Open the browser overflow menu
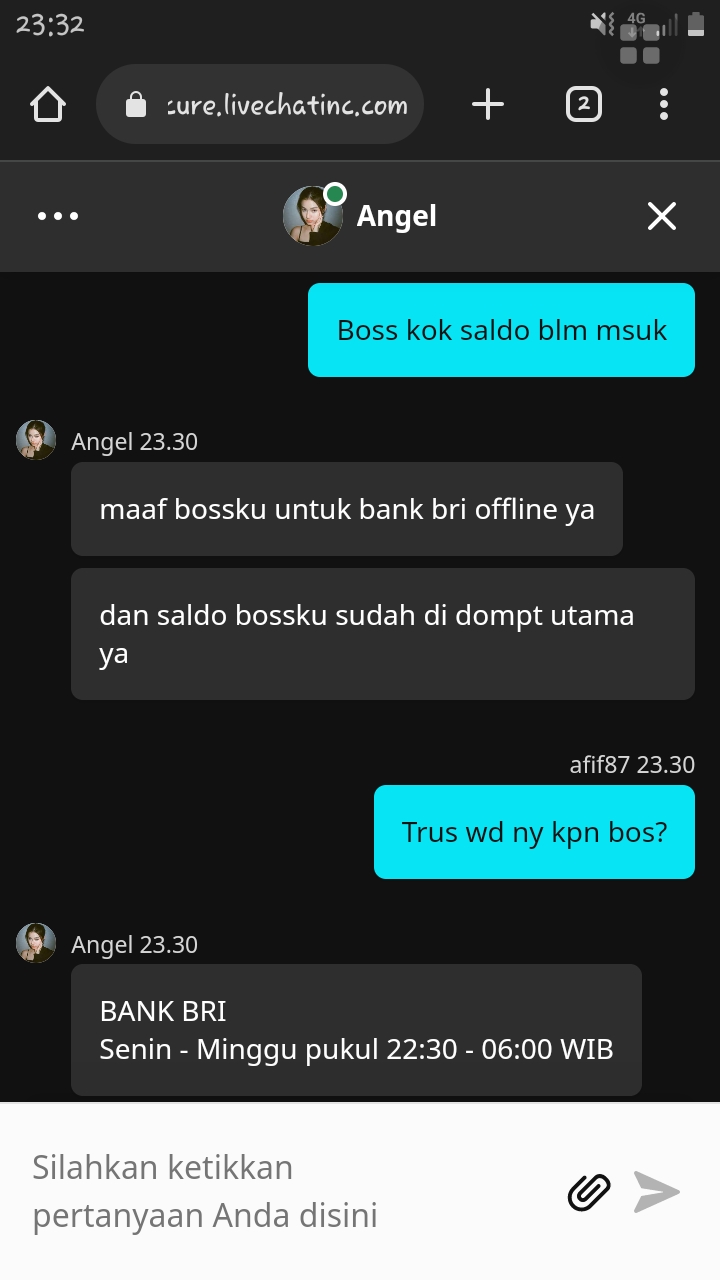720x1280 pixels. click(664, 104)
